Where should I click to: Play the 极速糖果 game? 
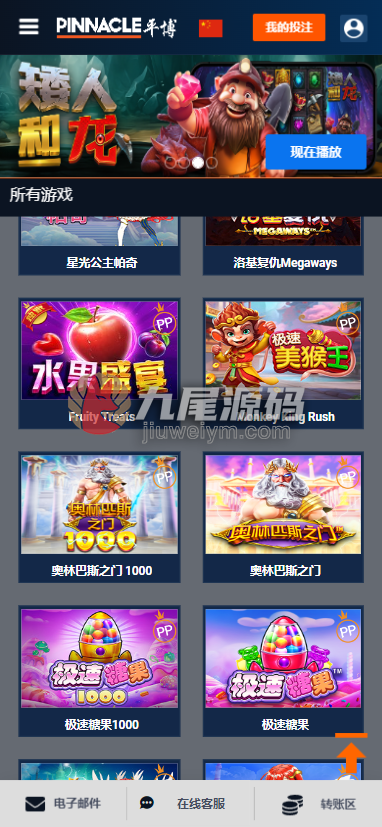tap(283, 671)
